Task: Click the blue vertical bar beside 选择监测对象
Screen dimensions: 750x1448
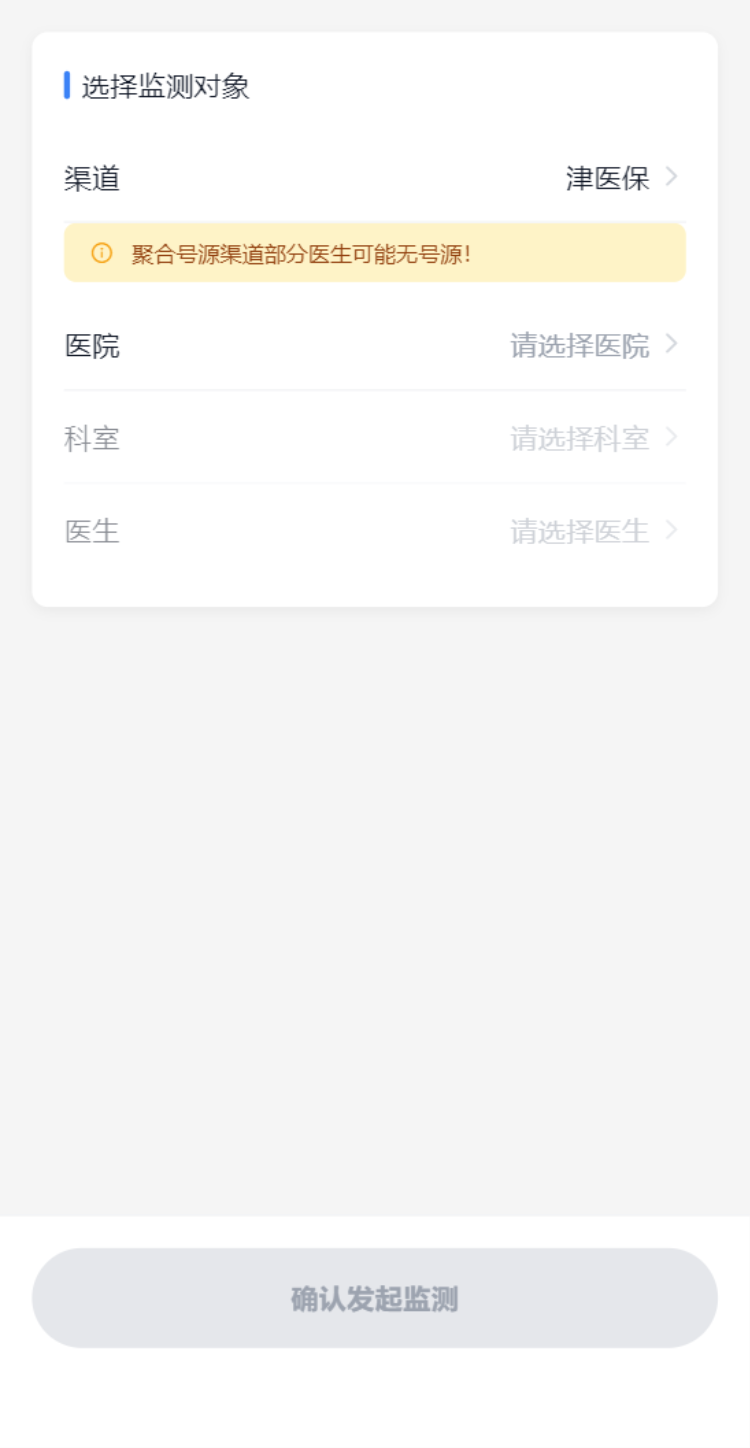Action: click(x=65, y=88)
